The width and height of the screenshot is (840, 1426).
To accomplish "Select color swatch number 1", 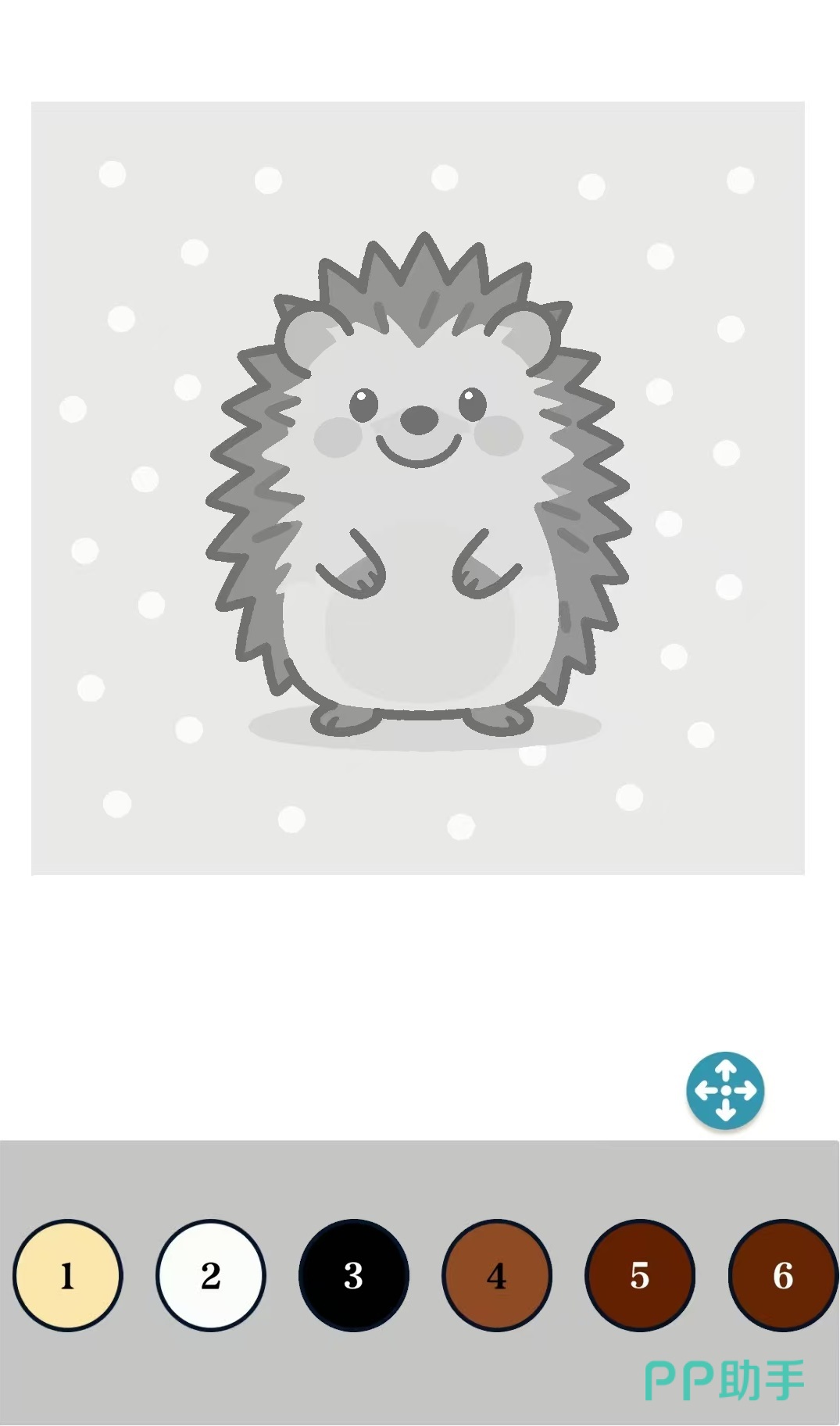I will click(x=67, y=1275).
